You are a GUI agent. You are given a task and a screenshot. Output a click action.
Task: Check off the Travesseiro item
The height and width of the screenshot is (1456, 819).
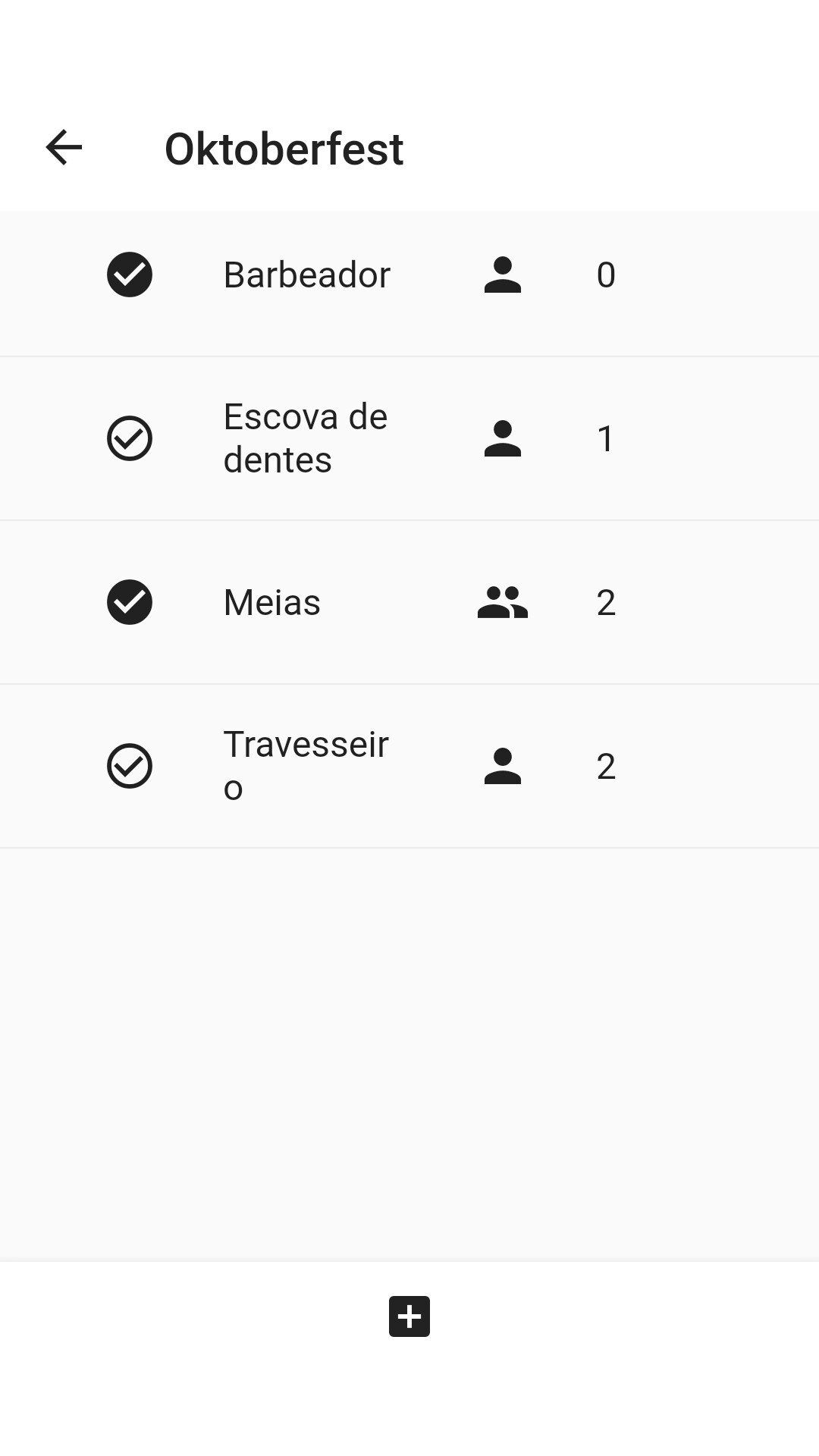[130, 766]
